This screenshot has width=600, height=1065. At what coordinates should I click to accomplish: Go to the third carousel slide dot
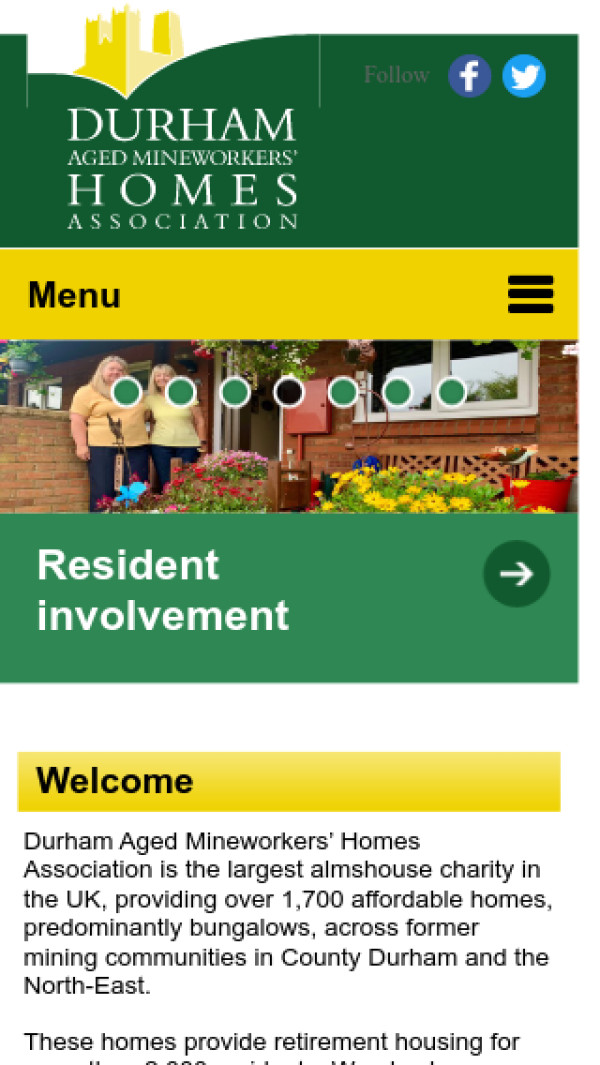[235, 392]
